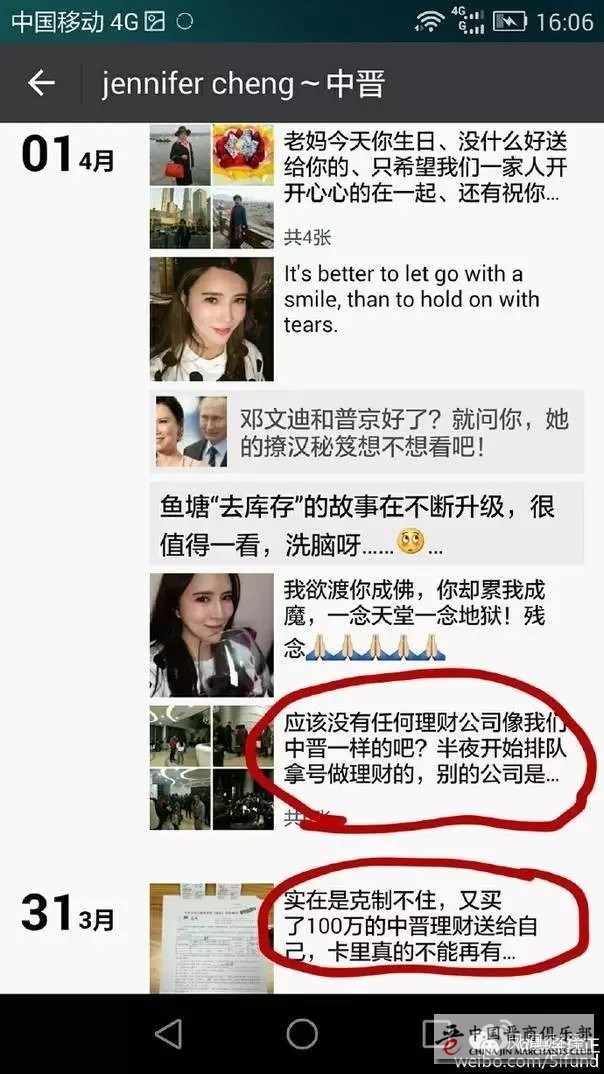Tap the system home button
604x1074 pixels.
tap(302, 1033)
